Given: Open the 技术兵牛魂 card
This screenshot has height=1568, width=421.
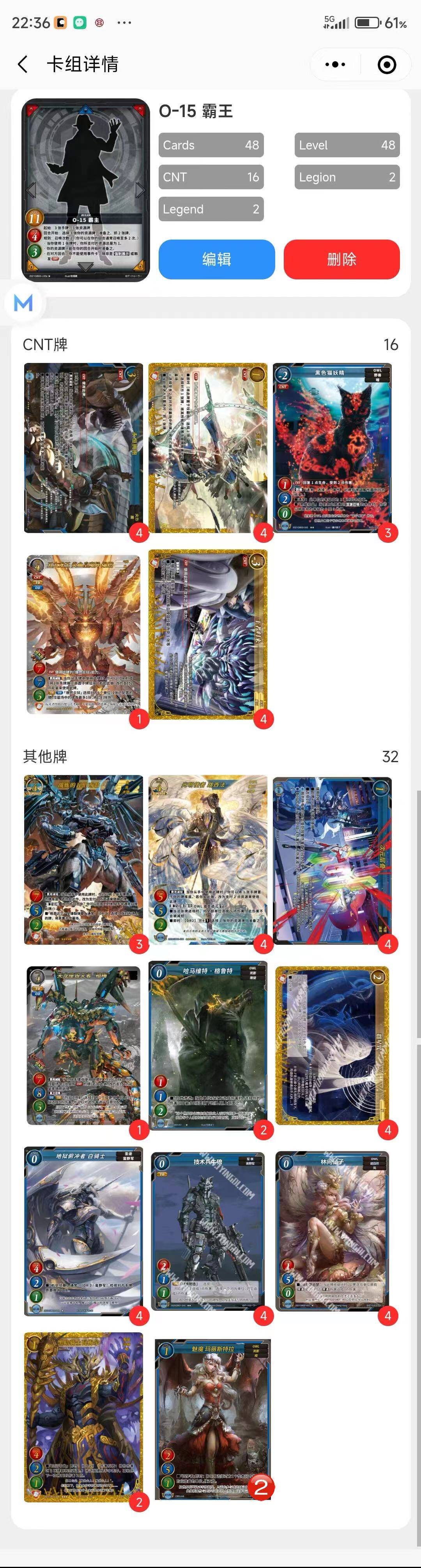Looking at the screenshot, I should pyautogui.click(x=207, y=1231).
